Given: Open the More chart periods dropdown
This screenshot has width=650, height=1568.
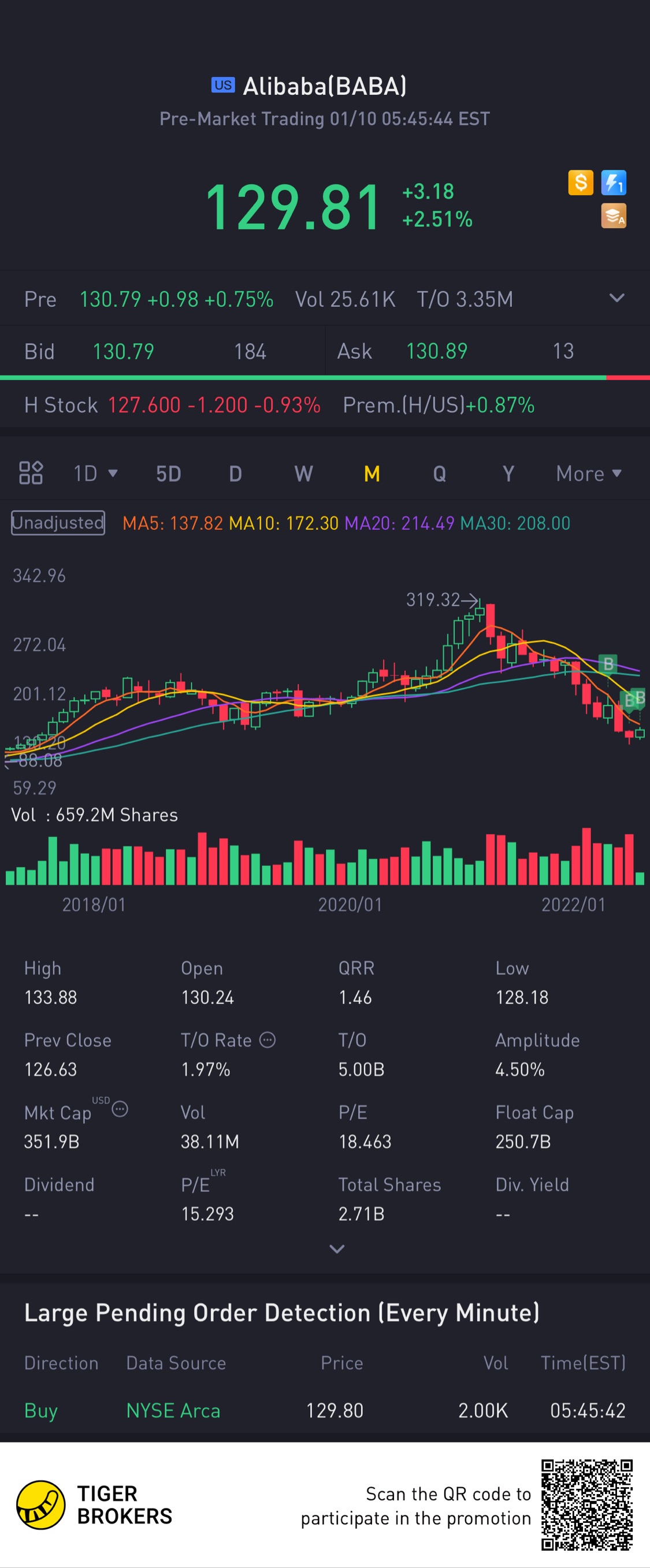Looking at the screenshot, I should [589, 474].
